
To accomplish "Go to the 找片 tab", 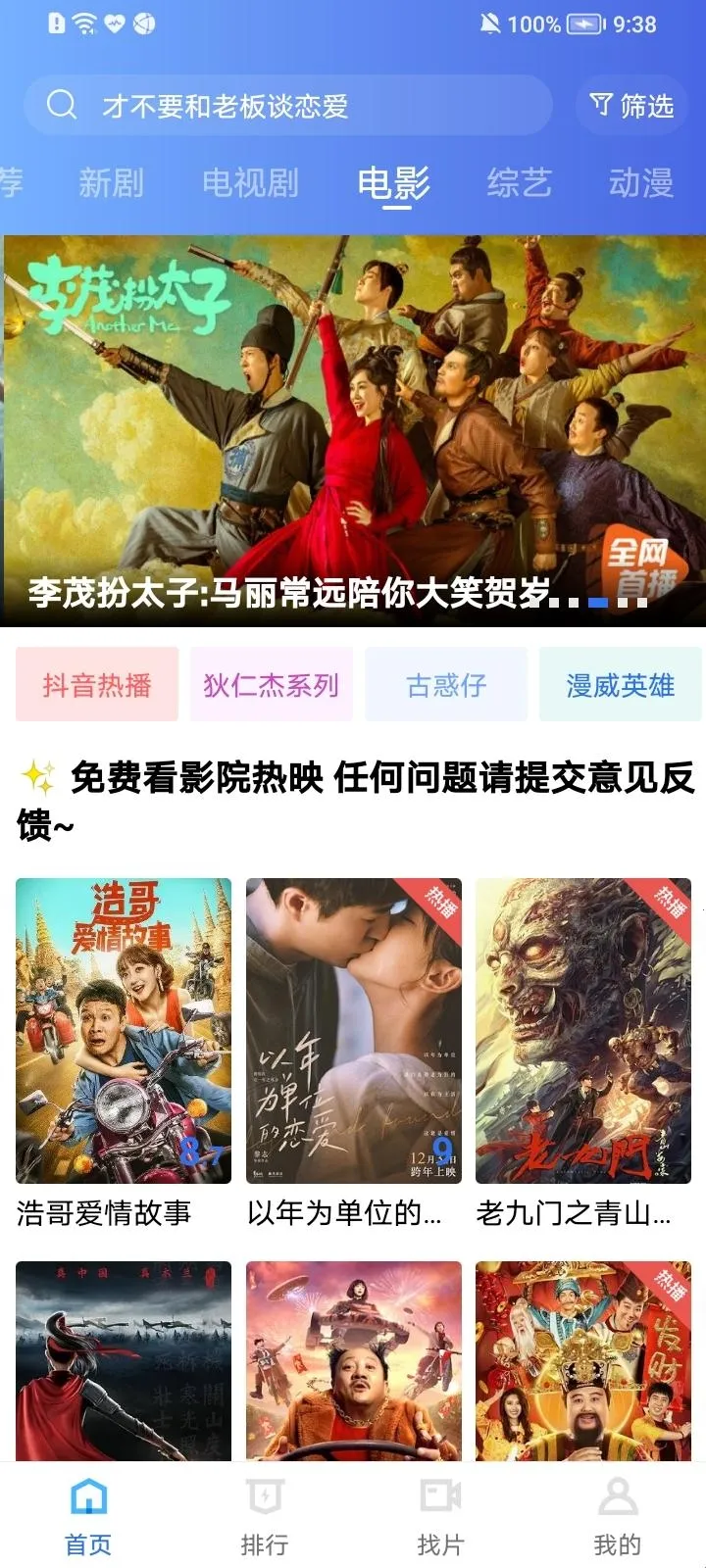I will (x=440, y=1515).
